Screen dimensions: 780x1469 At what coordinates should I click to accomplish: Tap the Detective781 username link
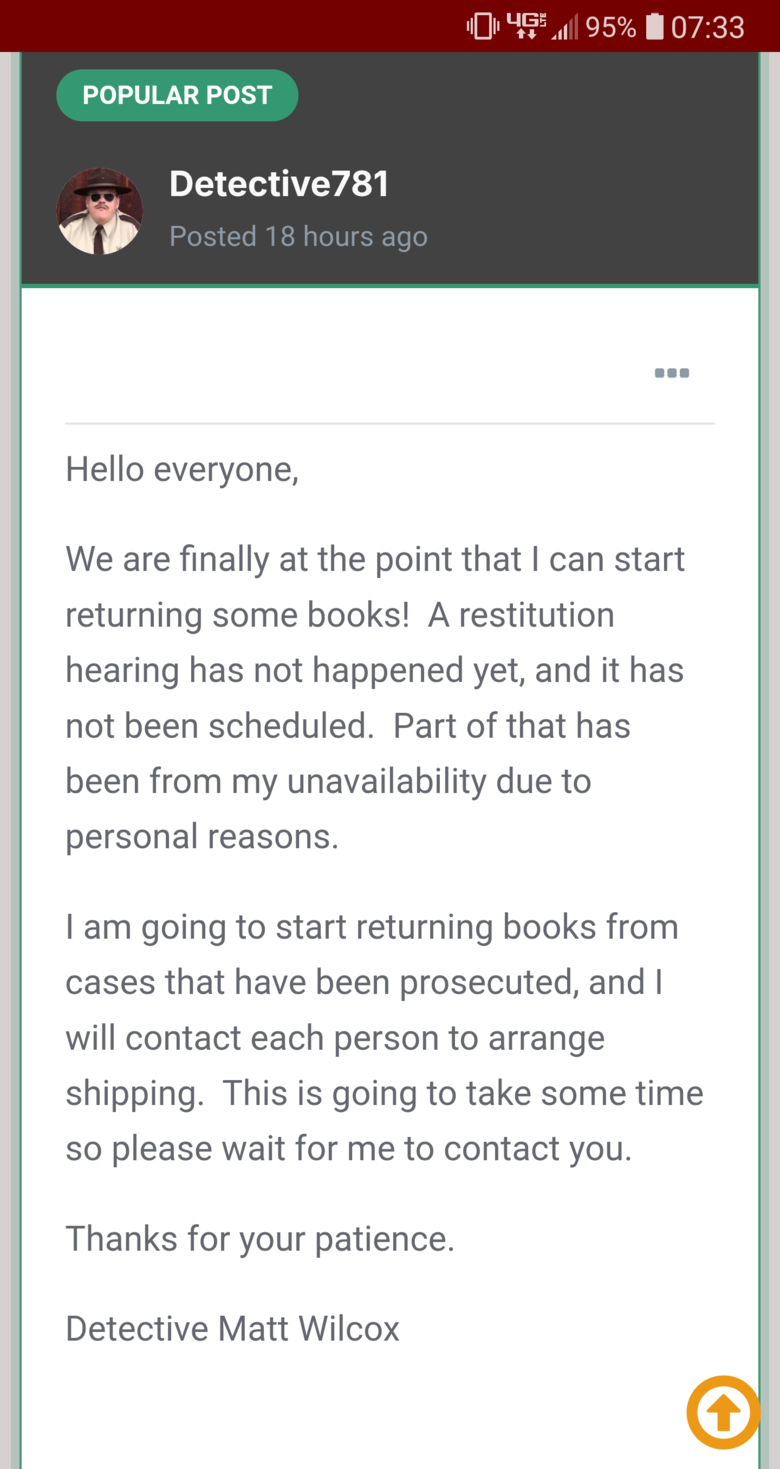click(x=279, y=184)
